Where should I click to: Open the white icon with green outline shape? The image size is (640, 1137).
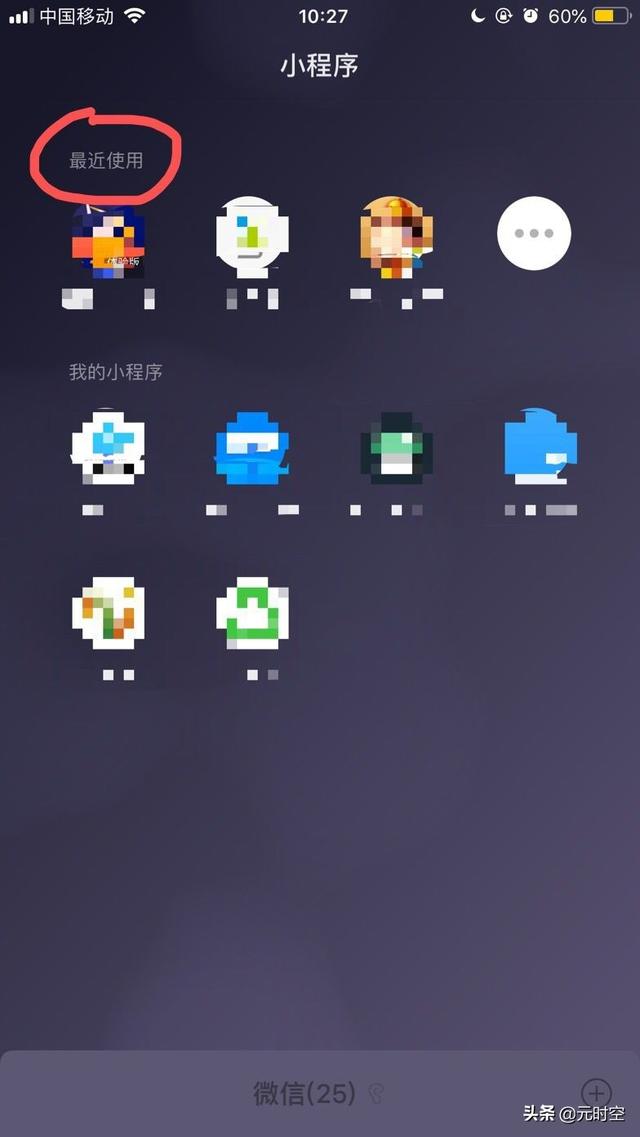[x=252, y=614]
